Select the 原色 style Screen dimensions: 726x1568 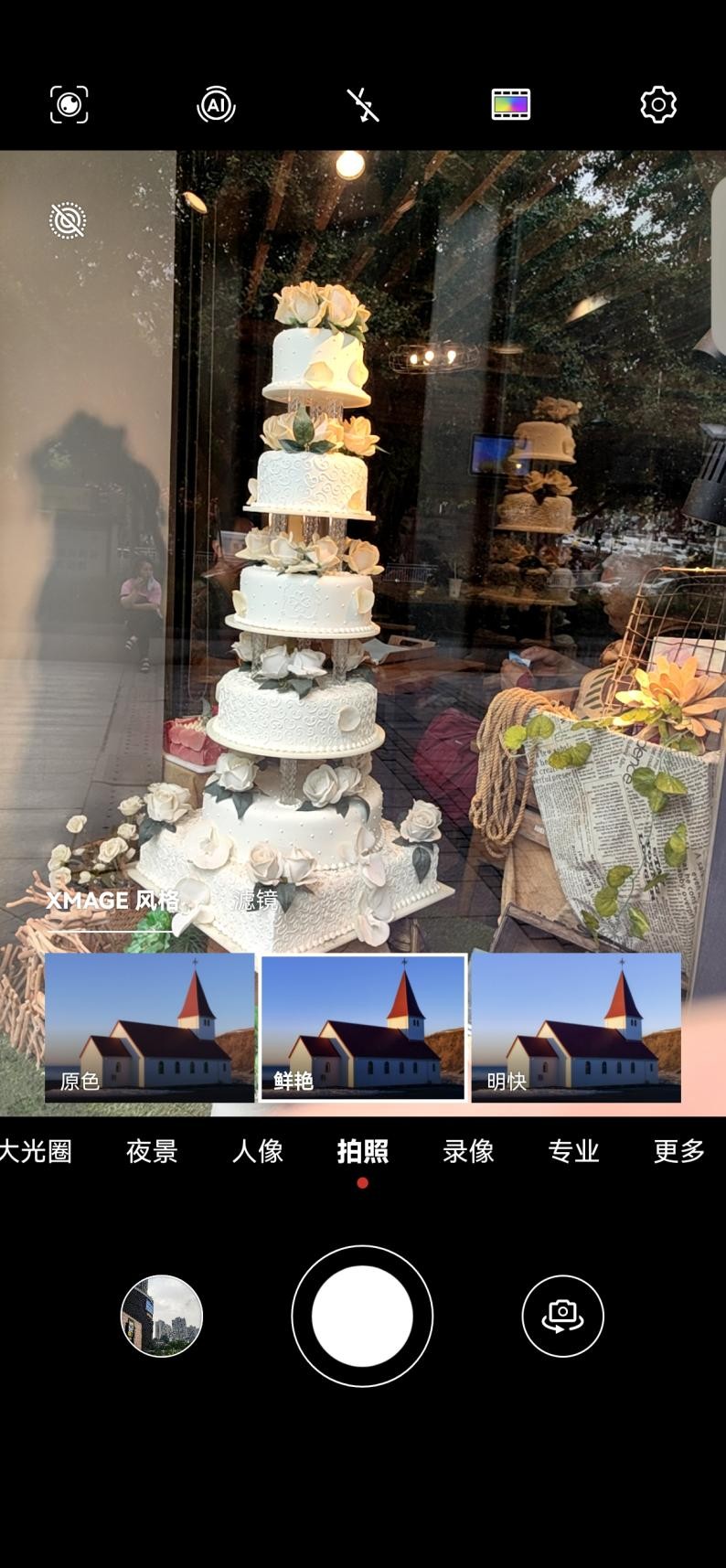(149, 1028)
